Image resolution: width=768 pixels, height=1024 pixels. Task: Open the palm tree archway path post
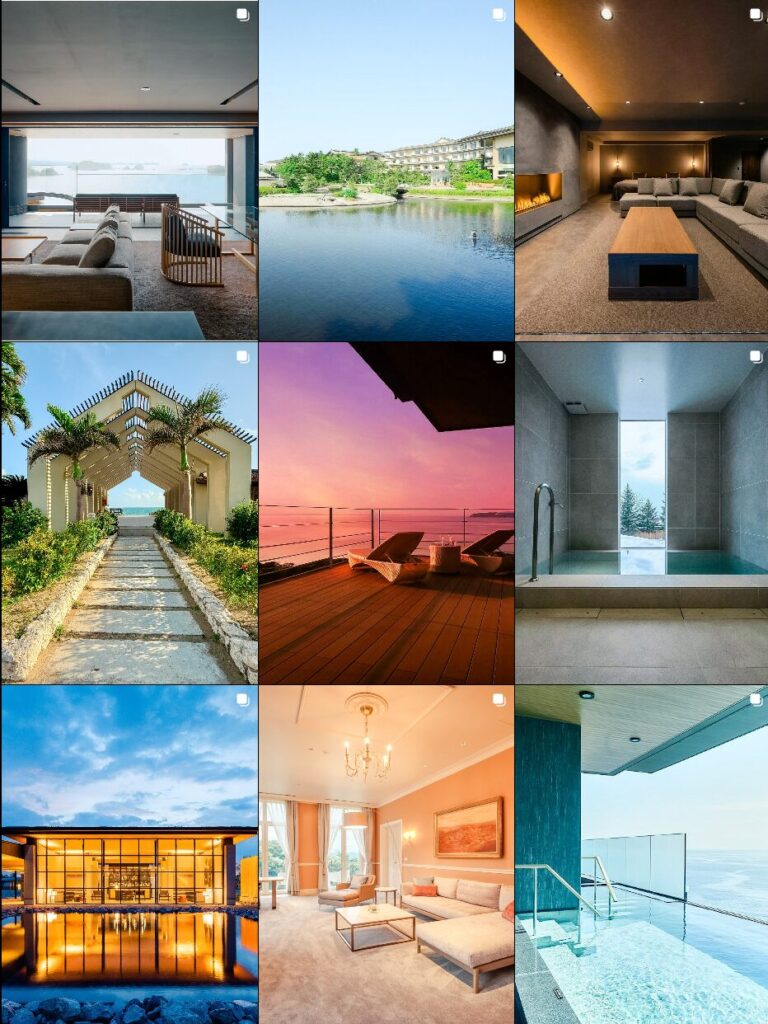point(129,513)
